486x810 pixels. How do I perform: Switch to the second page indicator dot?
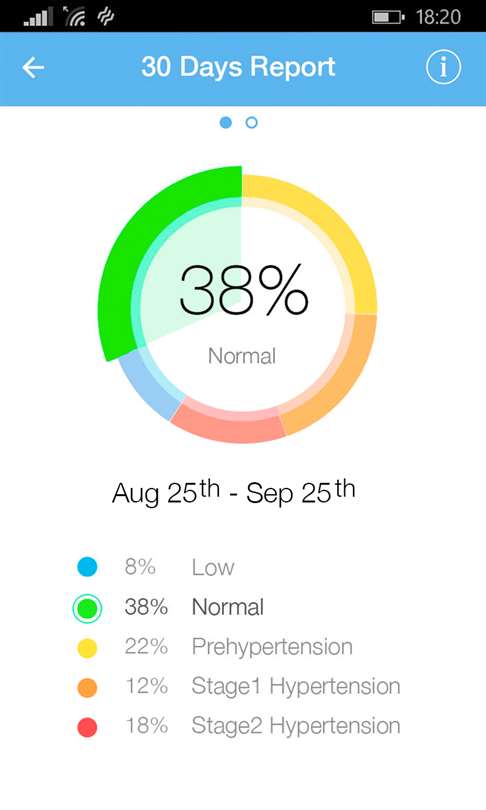252,122
